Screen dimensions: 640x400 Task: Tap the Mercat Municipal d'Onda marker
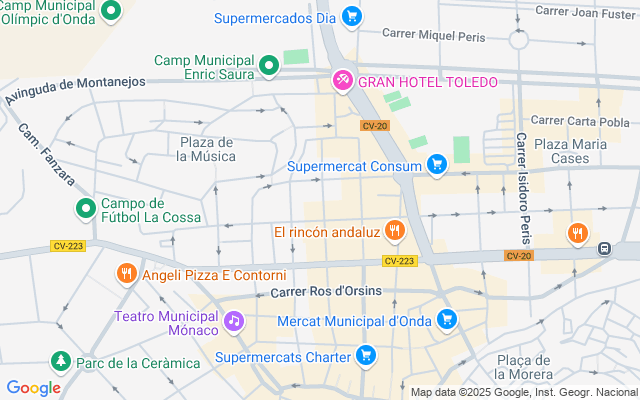[x=448, y=321]
